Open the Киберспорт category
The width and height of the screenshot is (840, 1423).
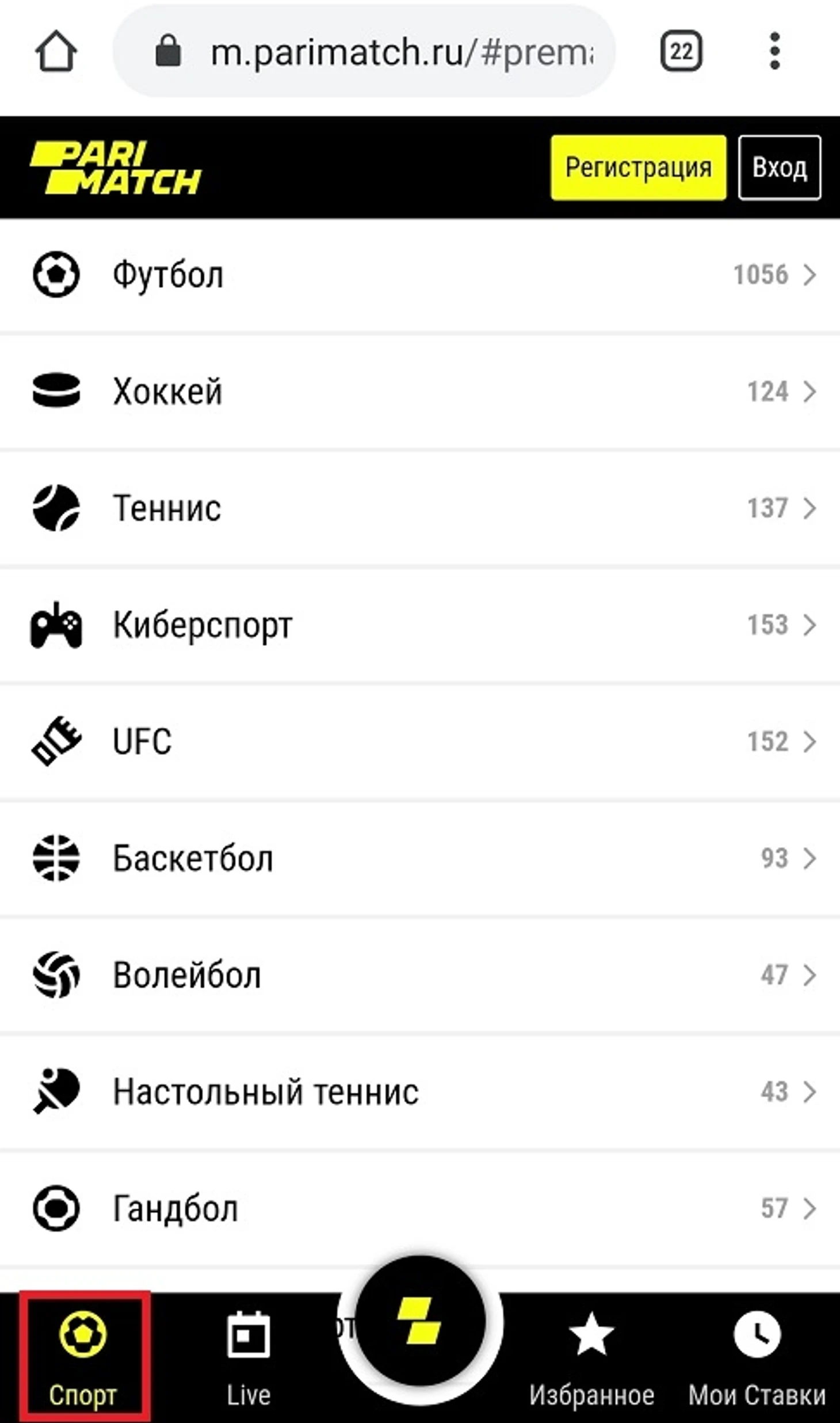pos(420,625)
